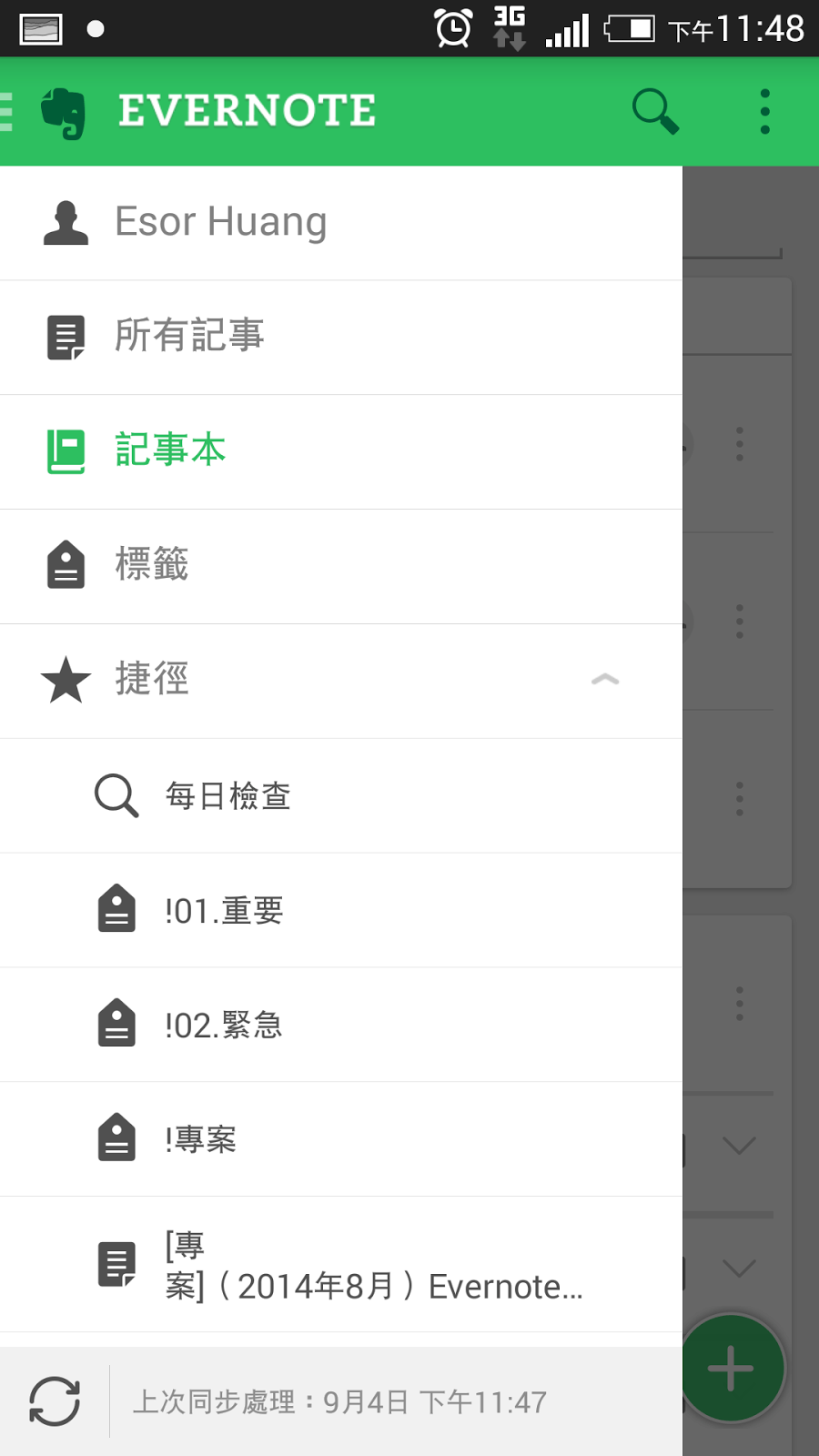The image size is (819, 1456).
Task: Open the !02.緊急 tag shortcut
Action: (341, 1026)
